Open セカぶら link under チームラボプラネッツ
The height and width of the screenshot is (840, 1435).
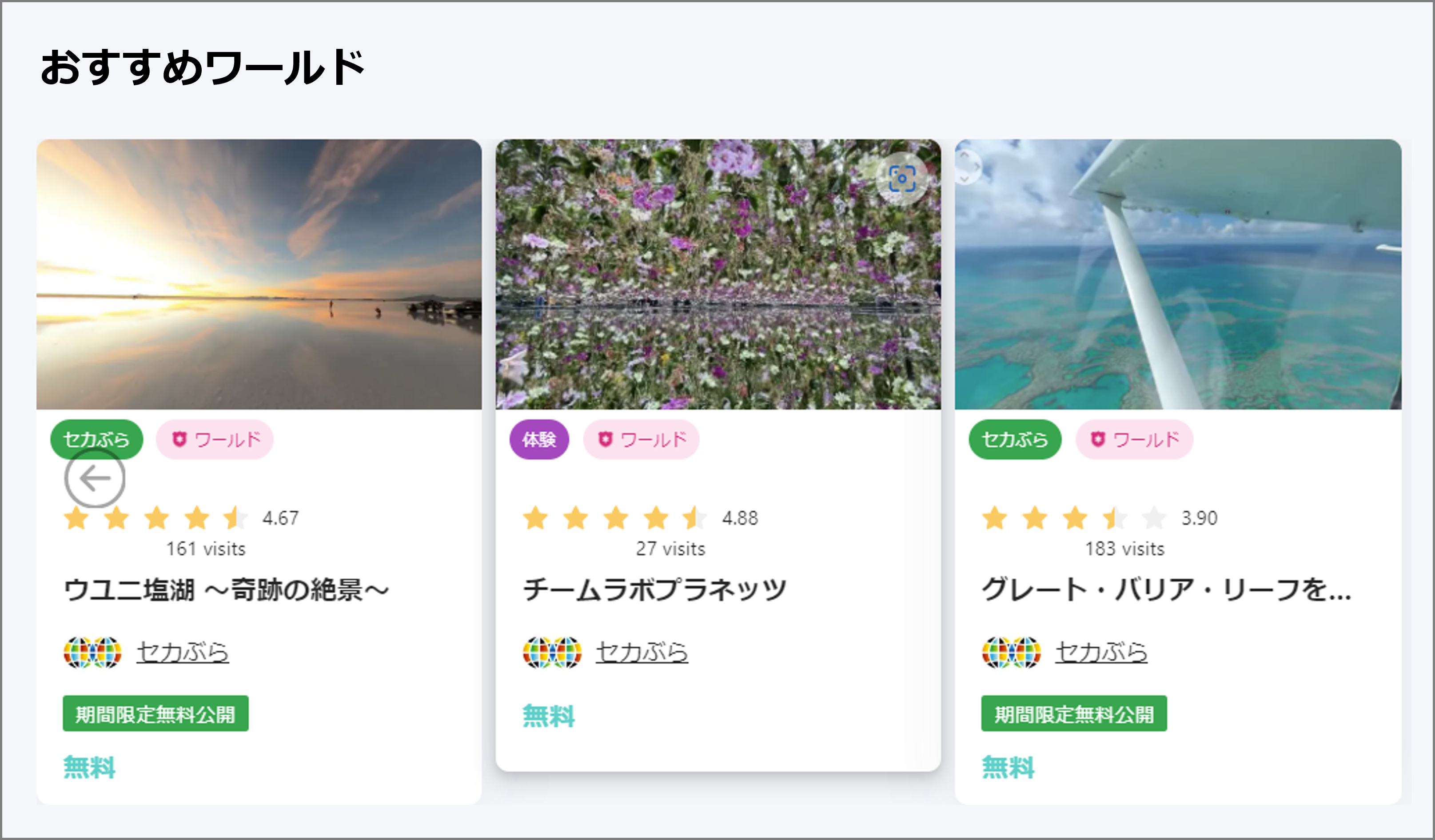point(642,652)
